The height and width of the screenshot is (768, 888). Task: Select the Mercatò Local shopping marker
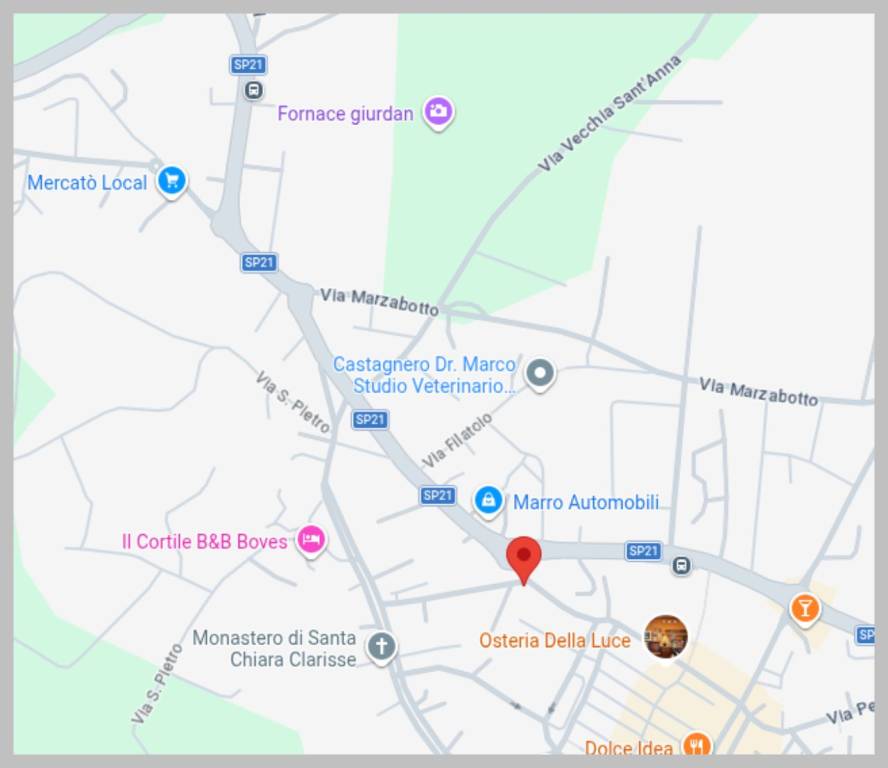click(172, 181)
